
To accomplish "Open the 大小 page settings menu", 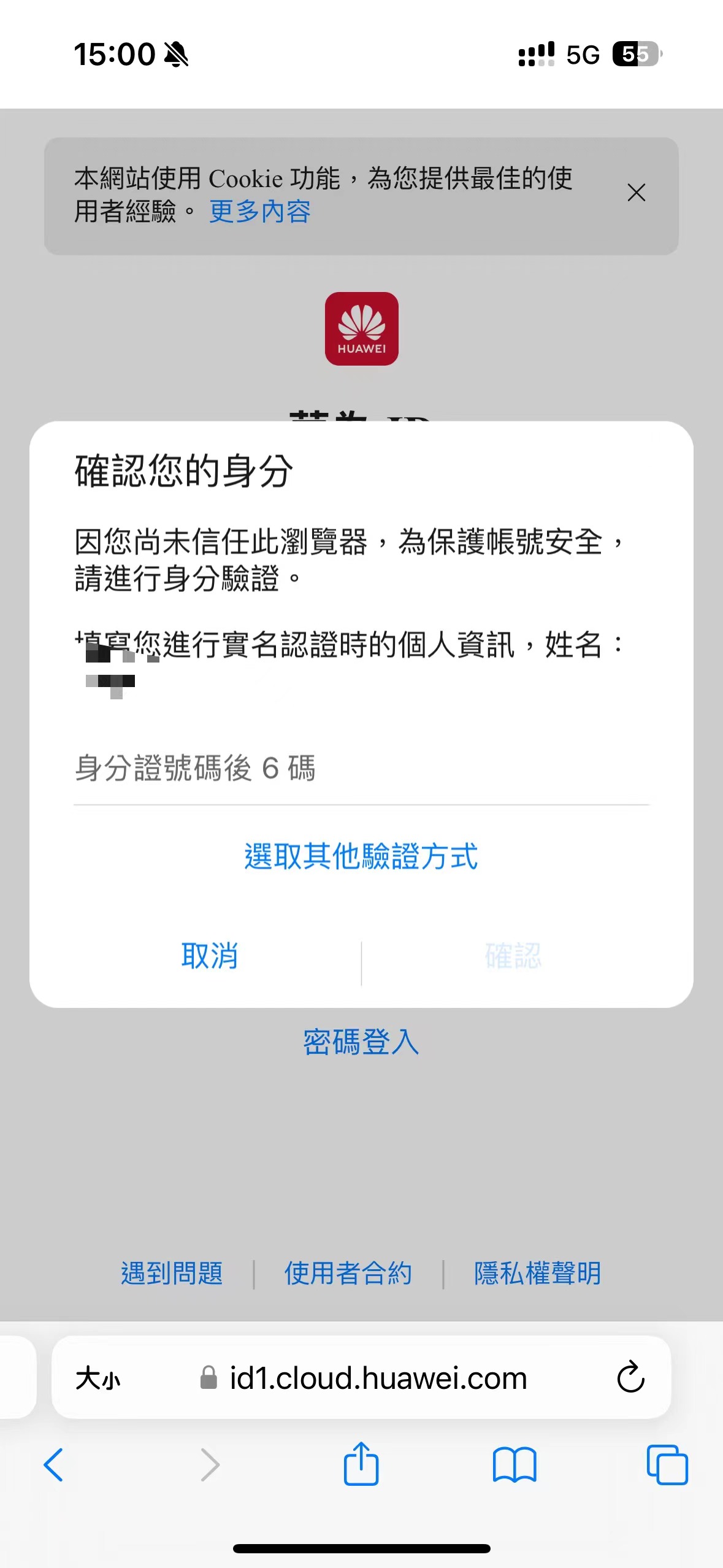I will tap(98, 1379).
